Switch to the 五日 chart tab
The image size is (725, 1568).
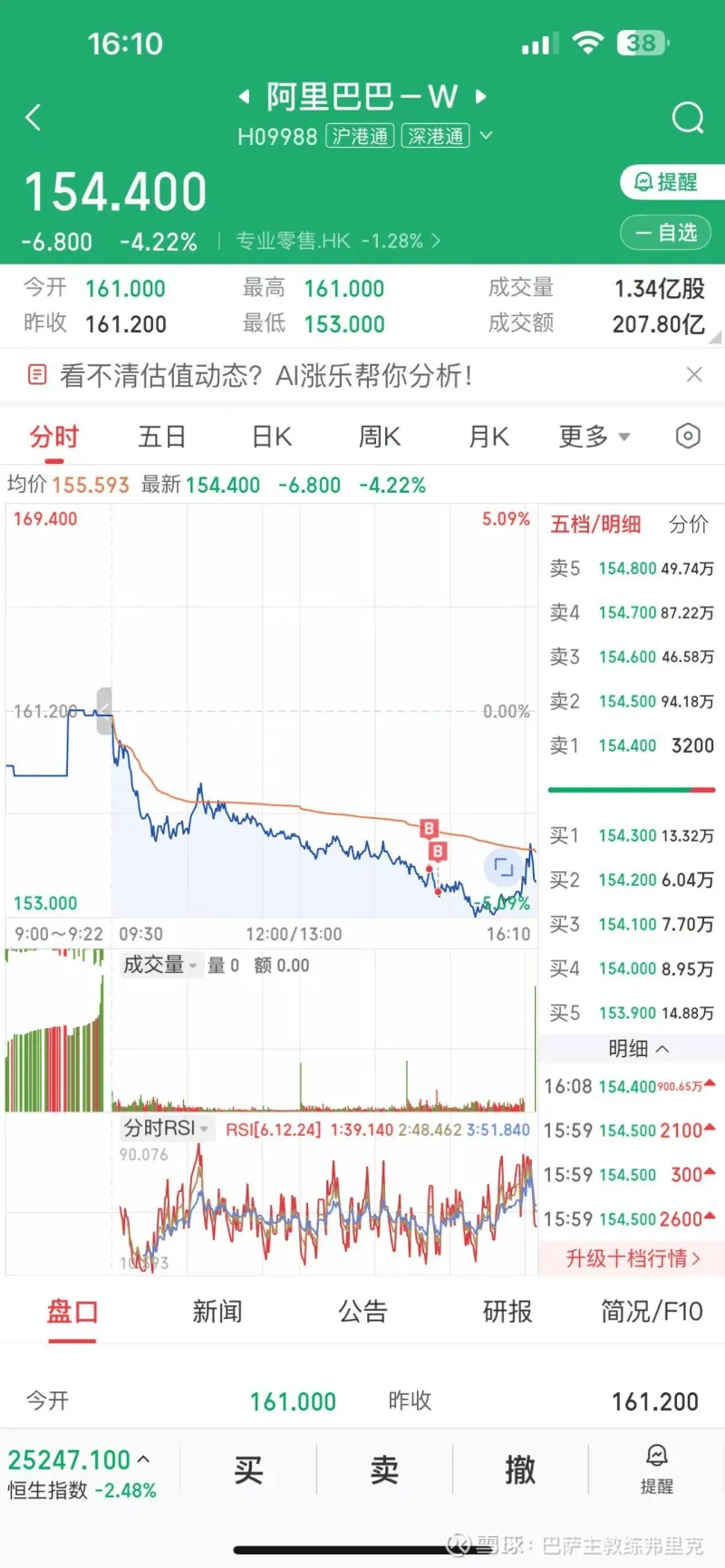coord(161,437)
